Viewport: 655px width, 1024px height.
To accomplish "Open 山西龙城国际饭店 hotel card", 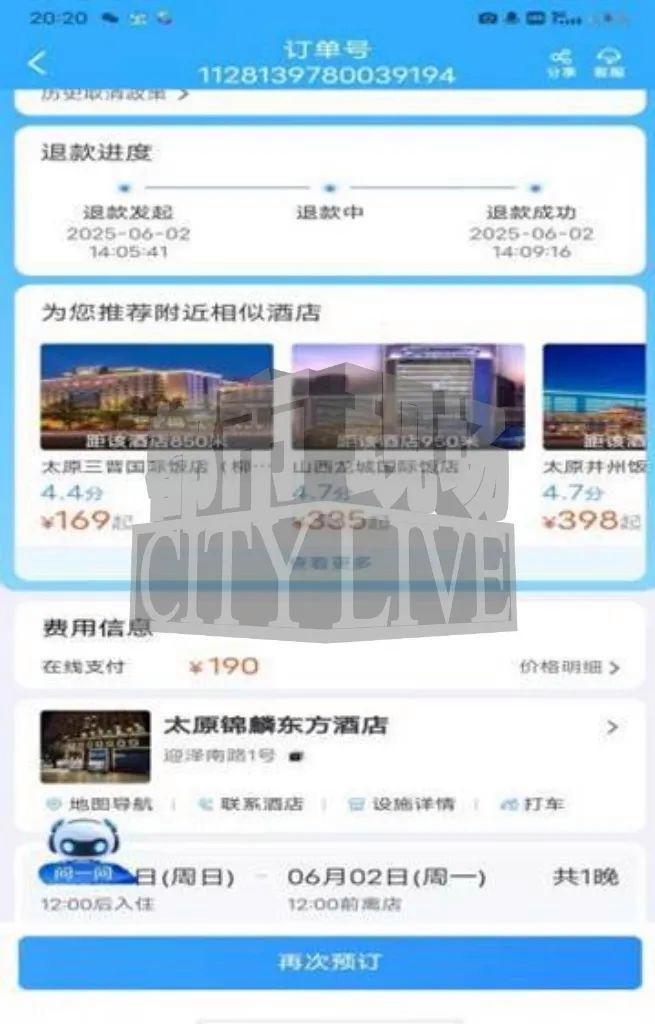I will [407, 430].
